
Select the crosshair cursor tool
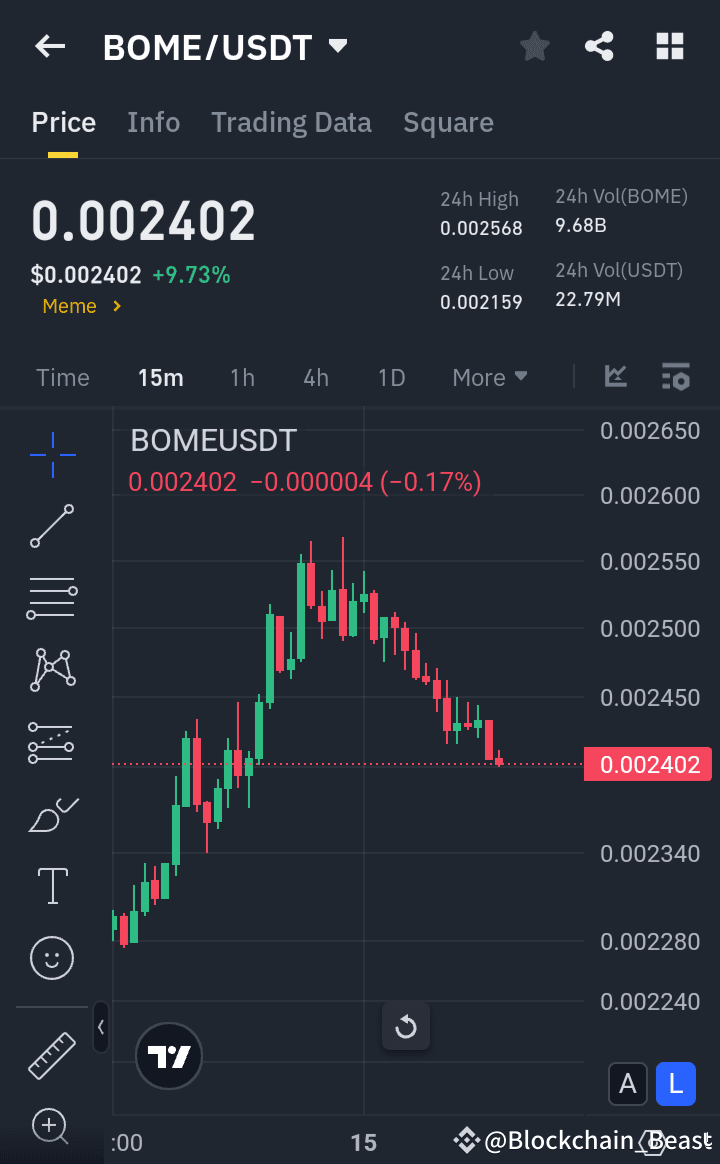(x=51, y=454)
